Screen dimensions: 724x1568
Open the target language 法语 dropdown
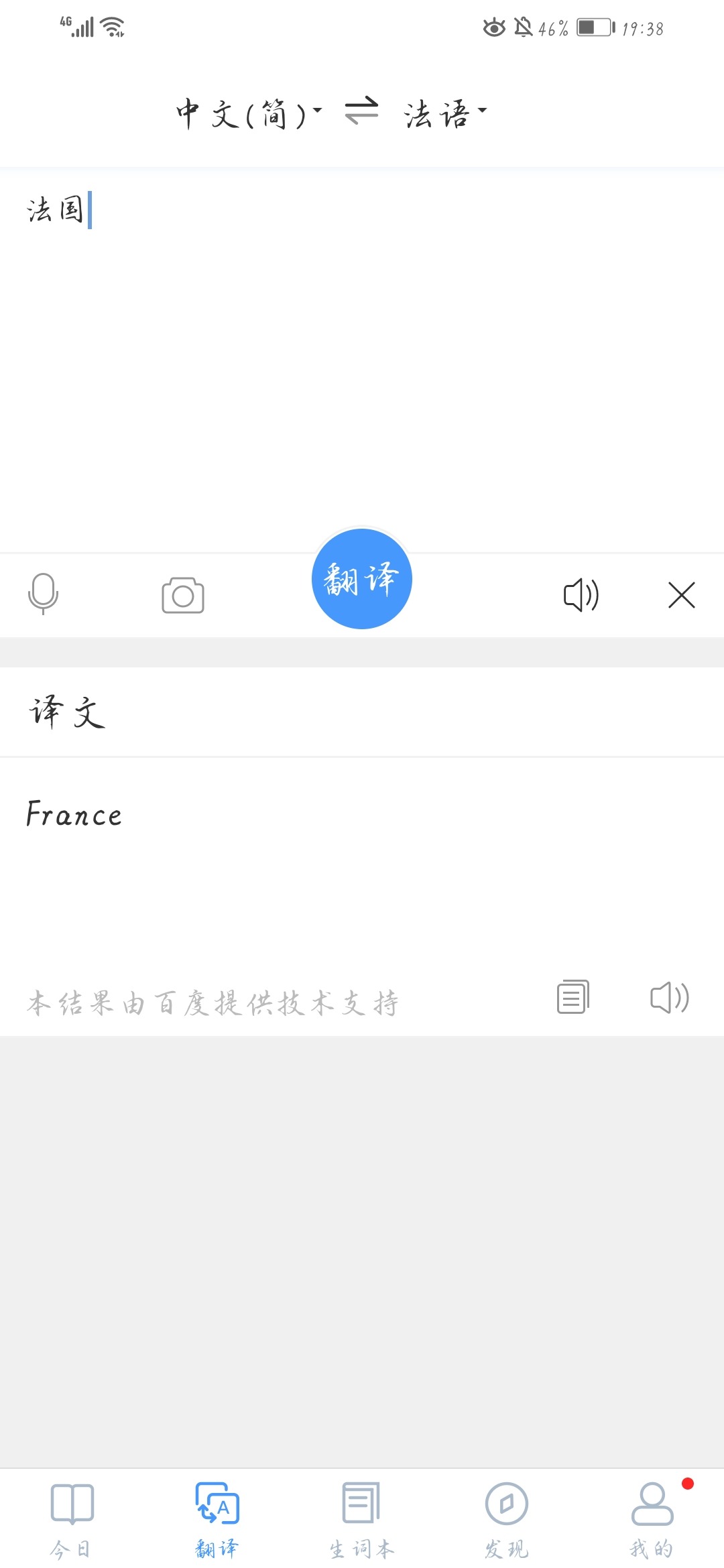click(x=439, y=113)
